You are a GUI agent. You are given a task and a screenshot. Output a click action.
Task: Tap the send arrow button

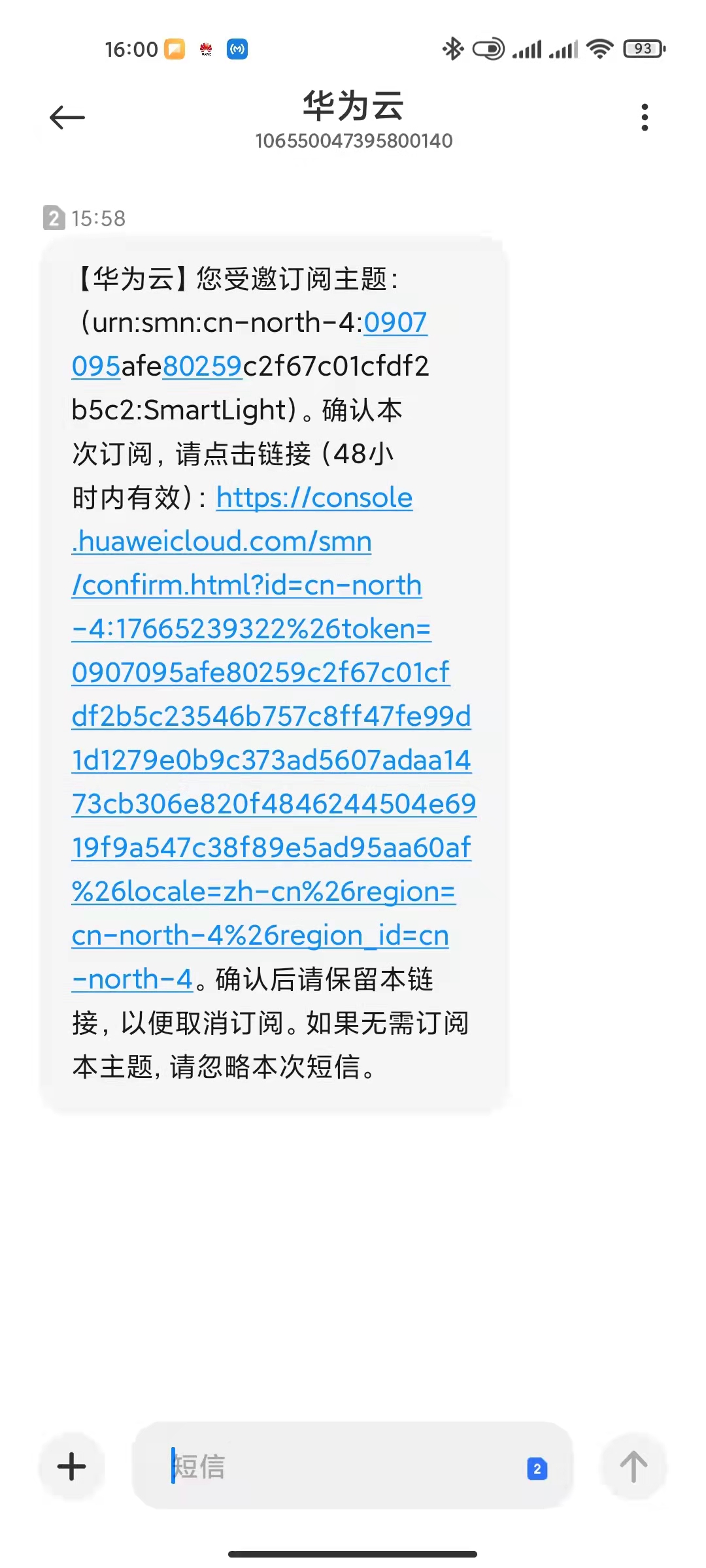(633, 1467)
